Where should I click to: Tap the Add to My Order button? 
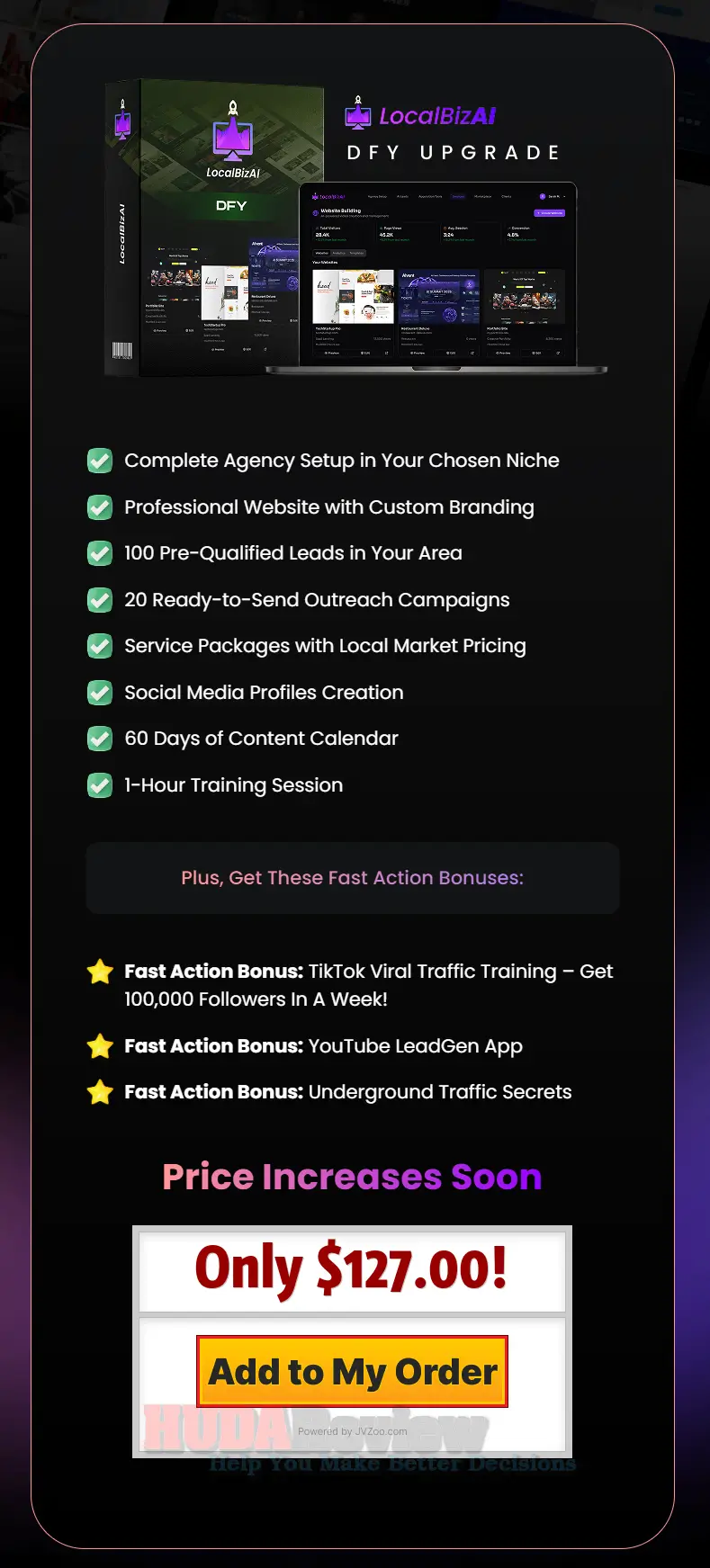(x=353, y=1371)
